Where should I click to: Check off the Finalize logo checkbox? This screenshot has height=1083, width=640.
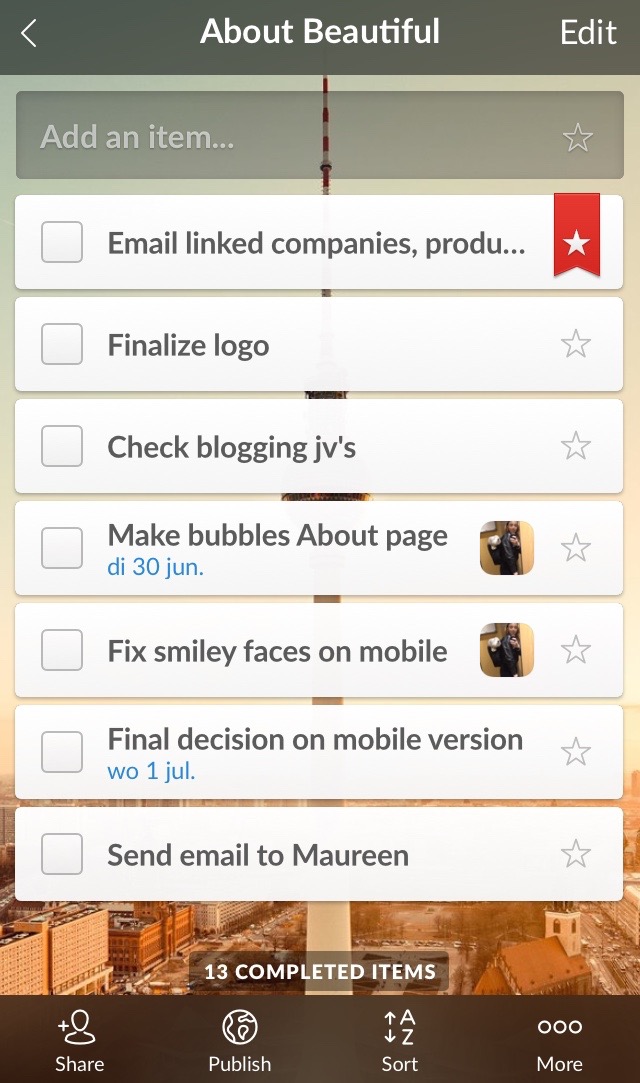(62, 344)
